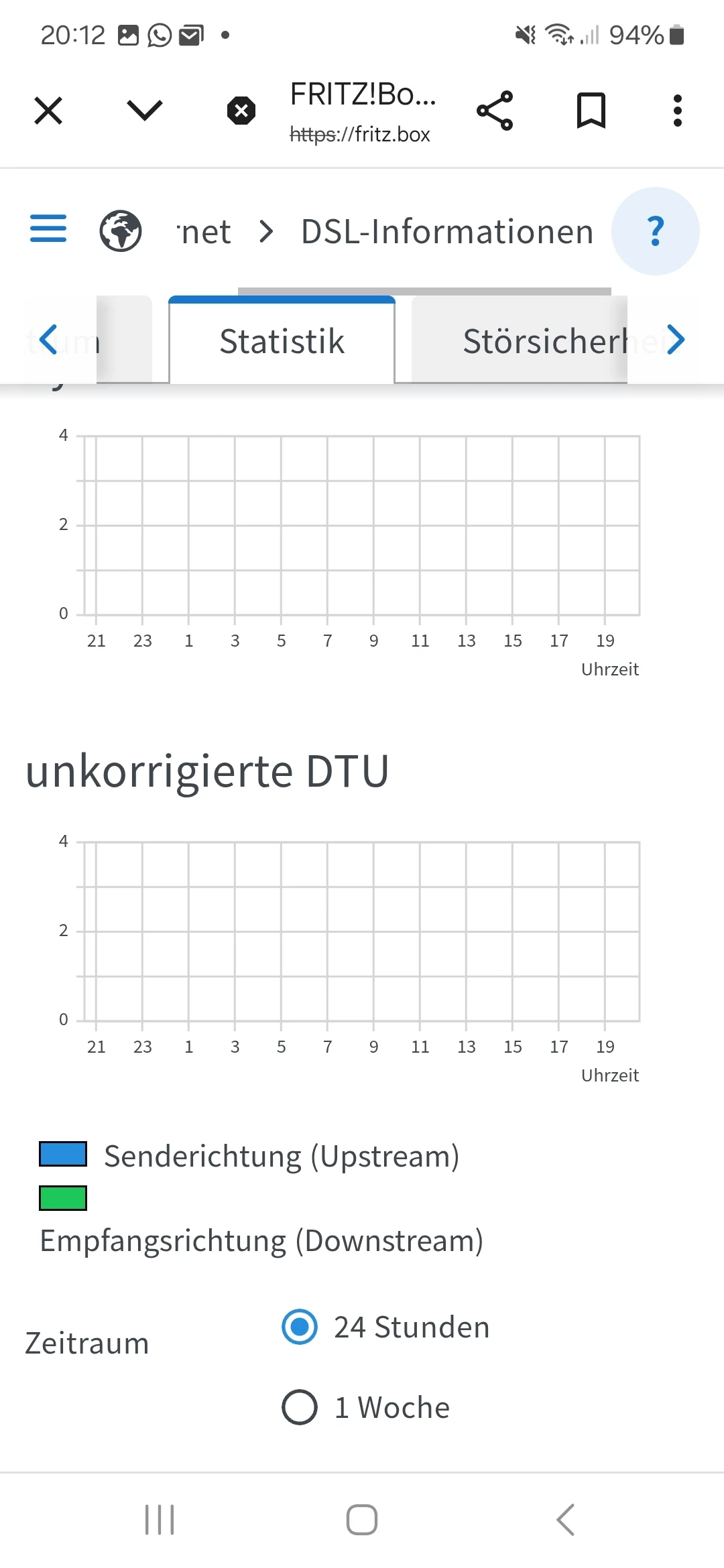This screenshot has width=724, height=1568.
Task: Show next tabs with right arrow
Action: pos(676,340)
